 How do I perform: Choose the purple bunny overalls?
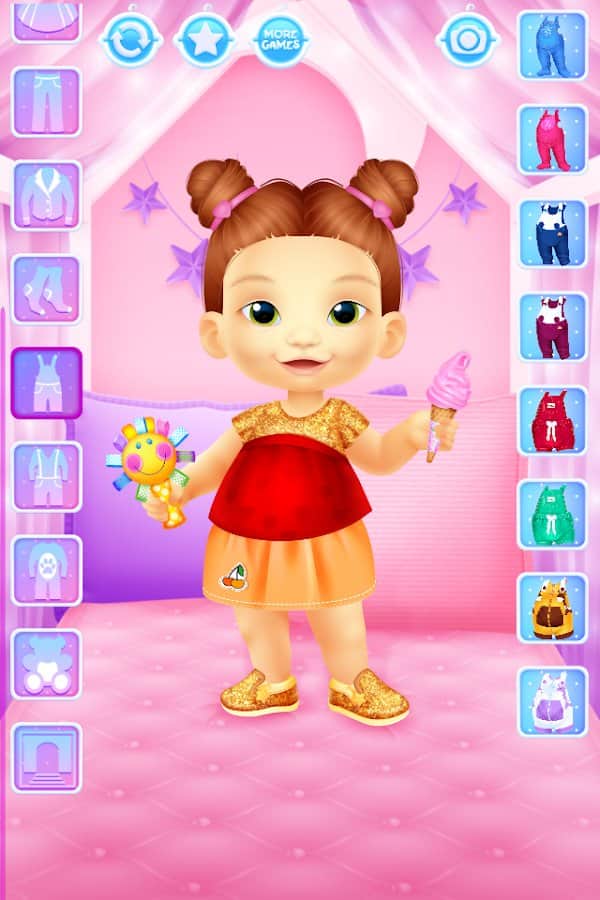[552, 701]
